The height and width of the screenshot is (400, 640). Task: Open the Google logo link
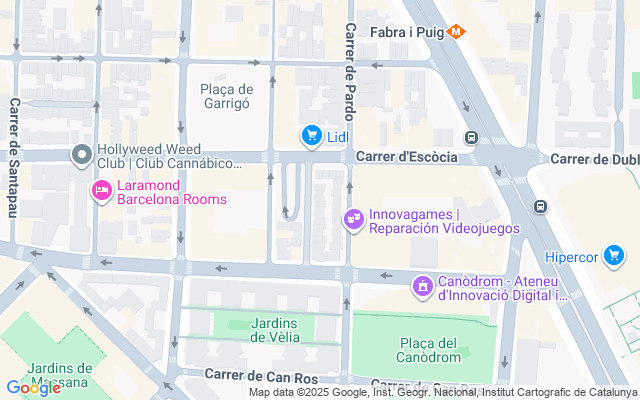click(33, 388)
